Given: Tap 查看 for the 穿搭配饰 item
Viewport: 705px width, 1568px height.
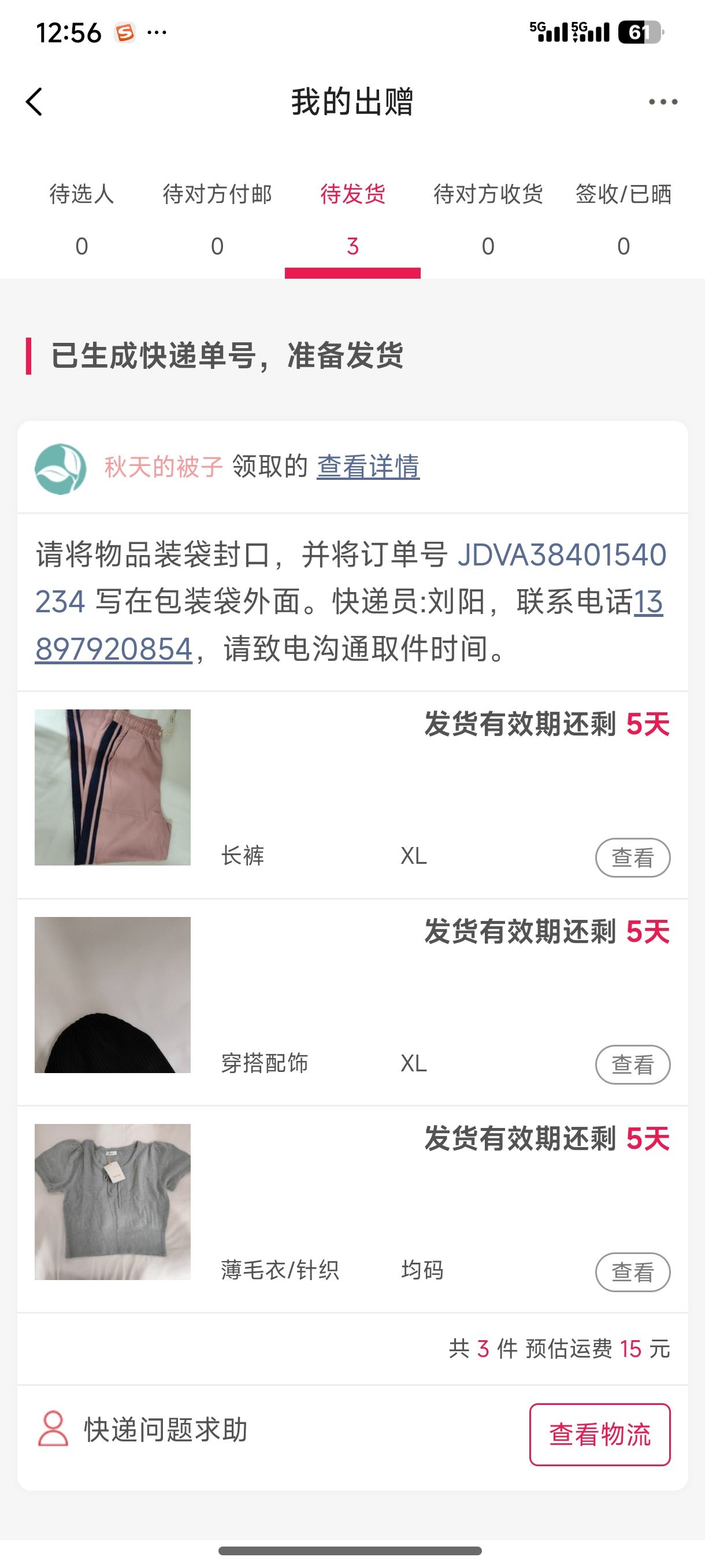Looking at the screenshot, I should click(x=632, y=1064).
